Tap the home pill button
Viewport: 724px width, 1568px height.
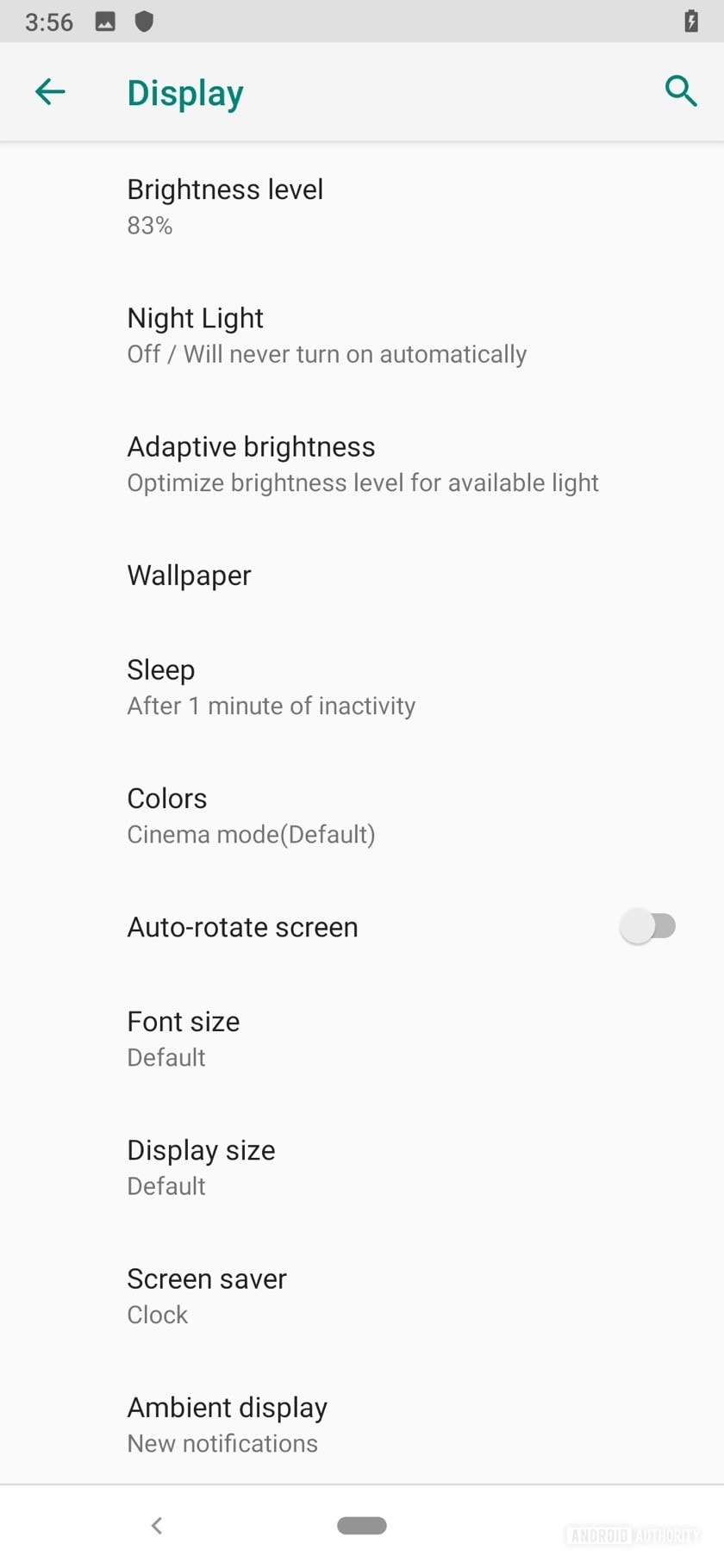(362, 1526)
